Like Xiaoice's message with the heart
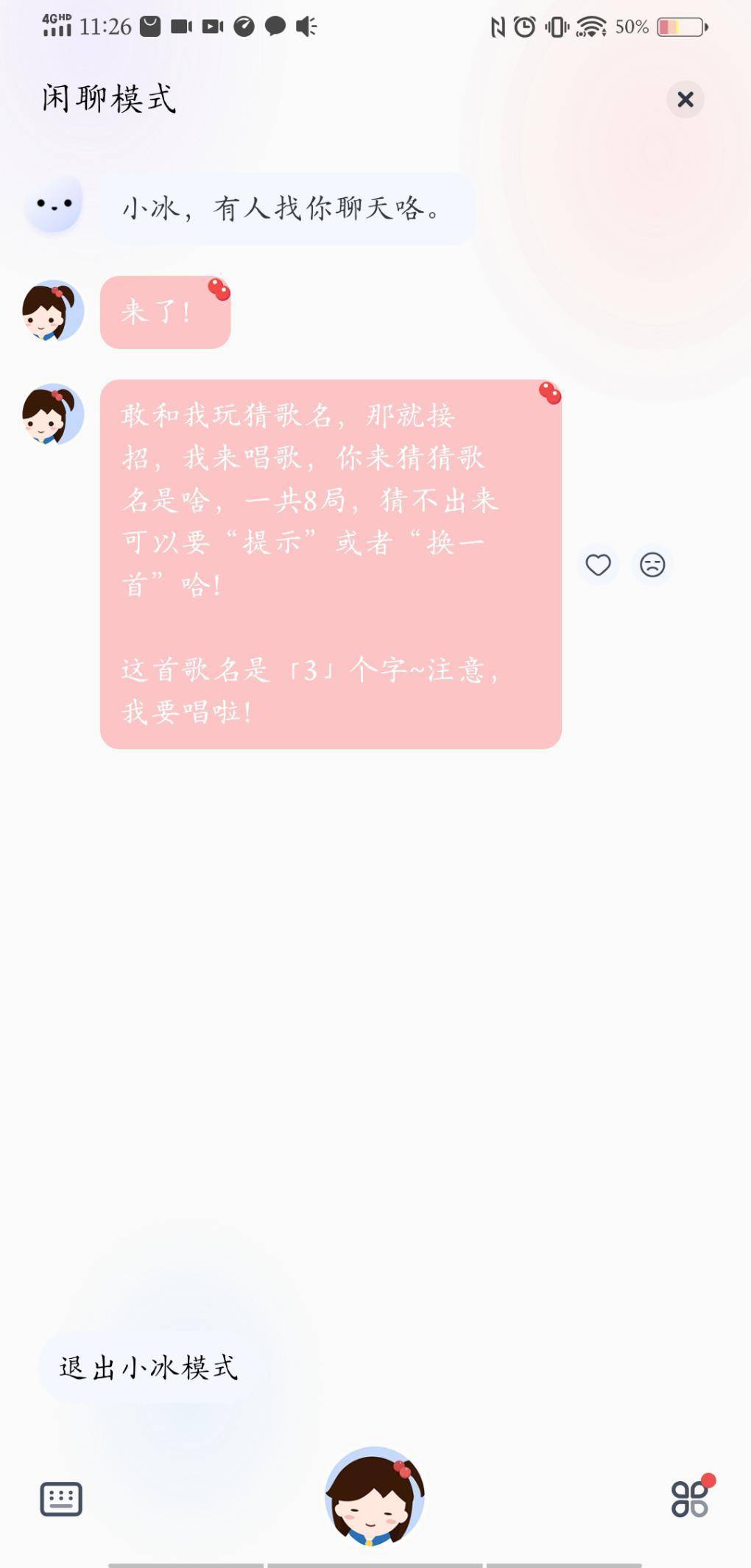The width and height of the screenshot is (751, 1568). [598, 565]
